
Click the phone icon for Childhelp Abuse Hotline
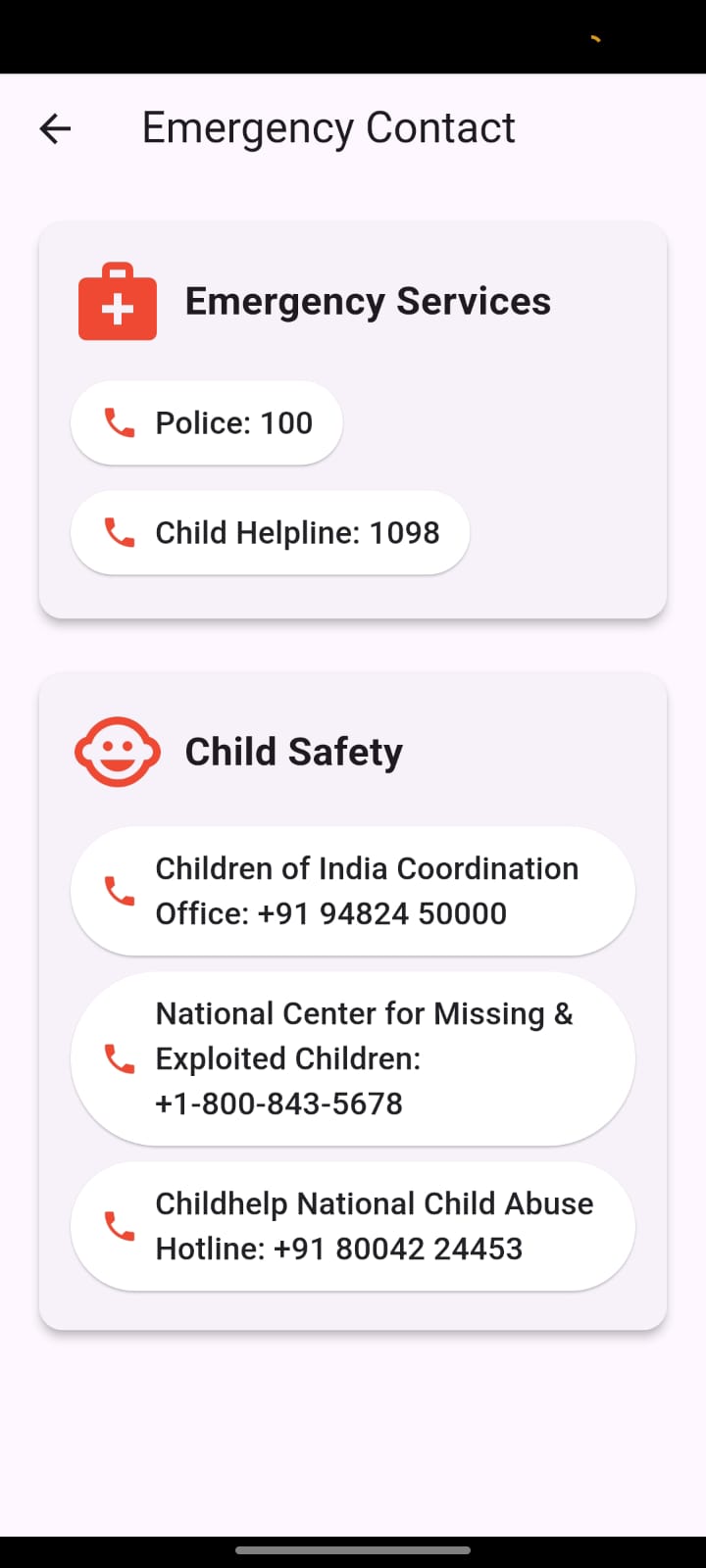120,1226
